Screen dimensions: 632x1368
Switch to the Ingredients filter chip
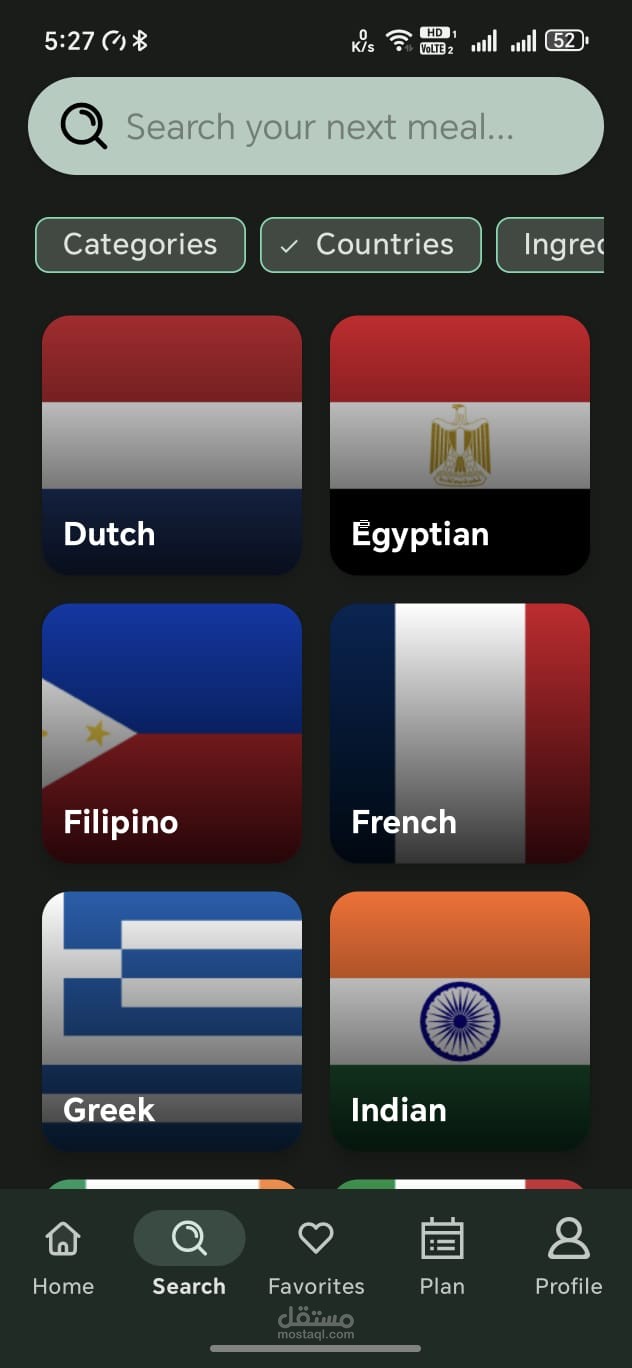pos(552,245)
